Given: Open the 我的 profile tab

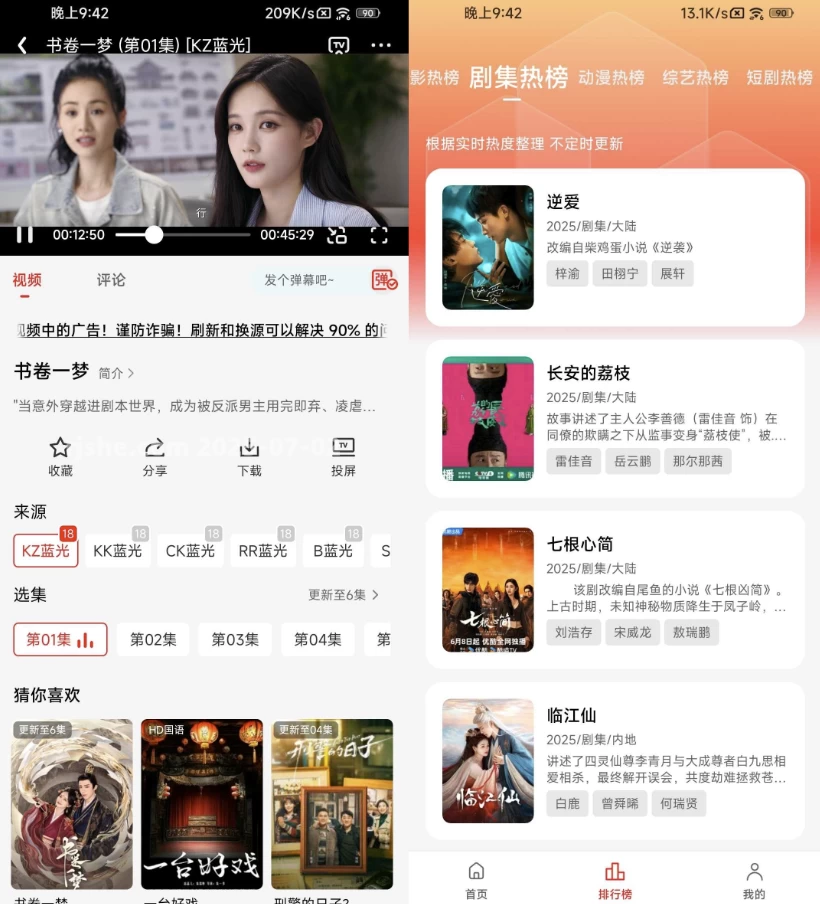Looking at the screenshot, I should 754,881.
